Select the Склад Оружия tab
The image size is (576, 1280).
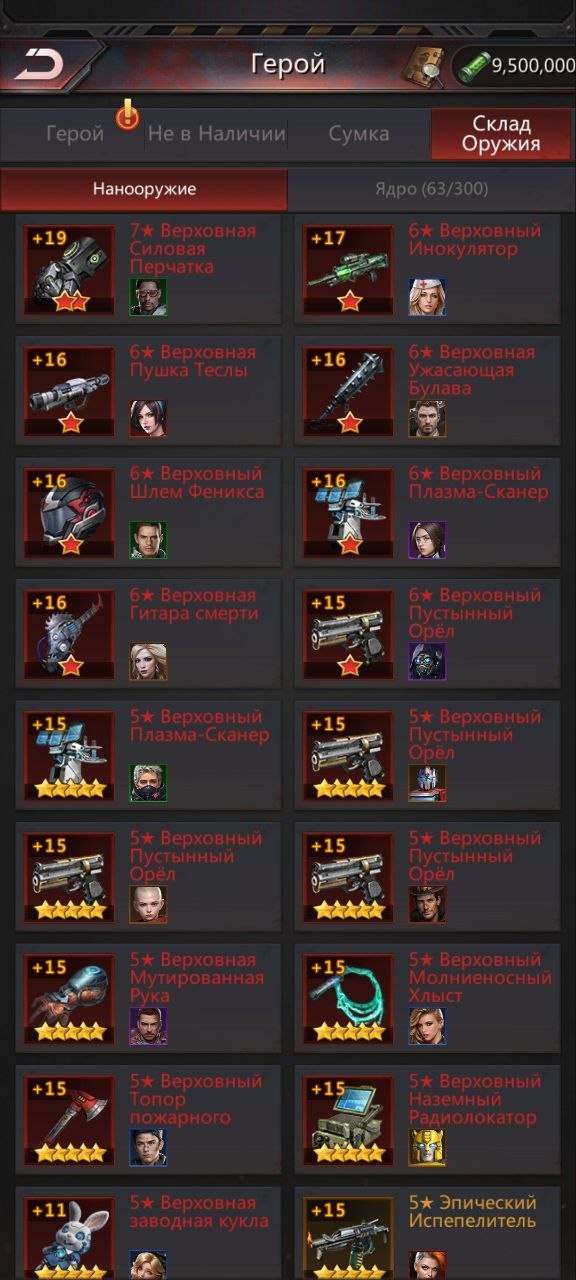(x=501, y=134)
